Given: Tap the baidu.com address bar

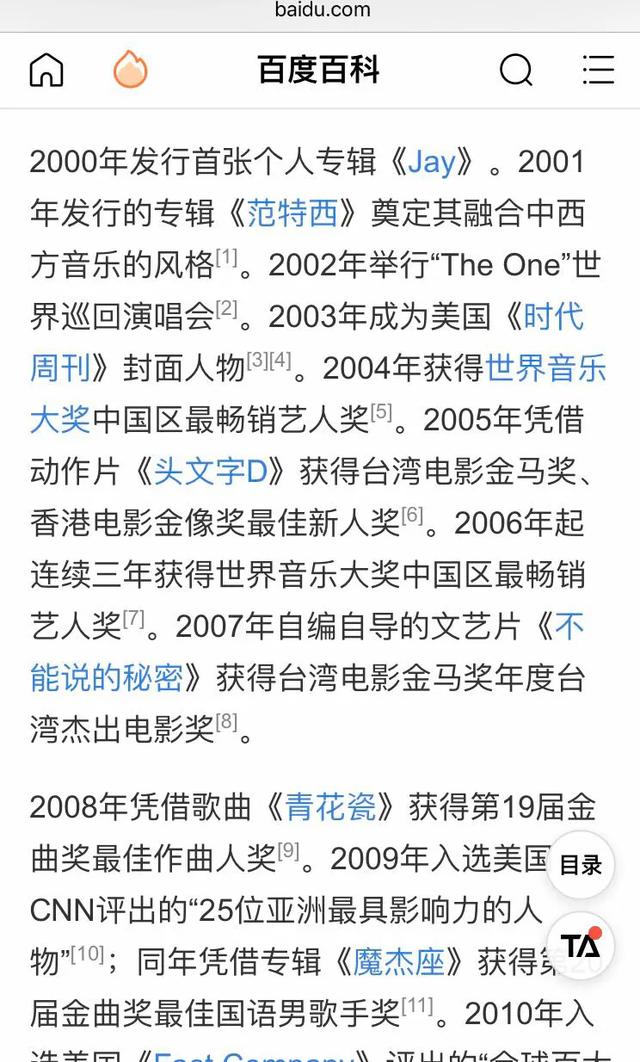Looking at the screenshot, I should [x=322, y=10].
